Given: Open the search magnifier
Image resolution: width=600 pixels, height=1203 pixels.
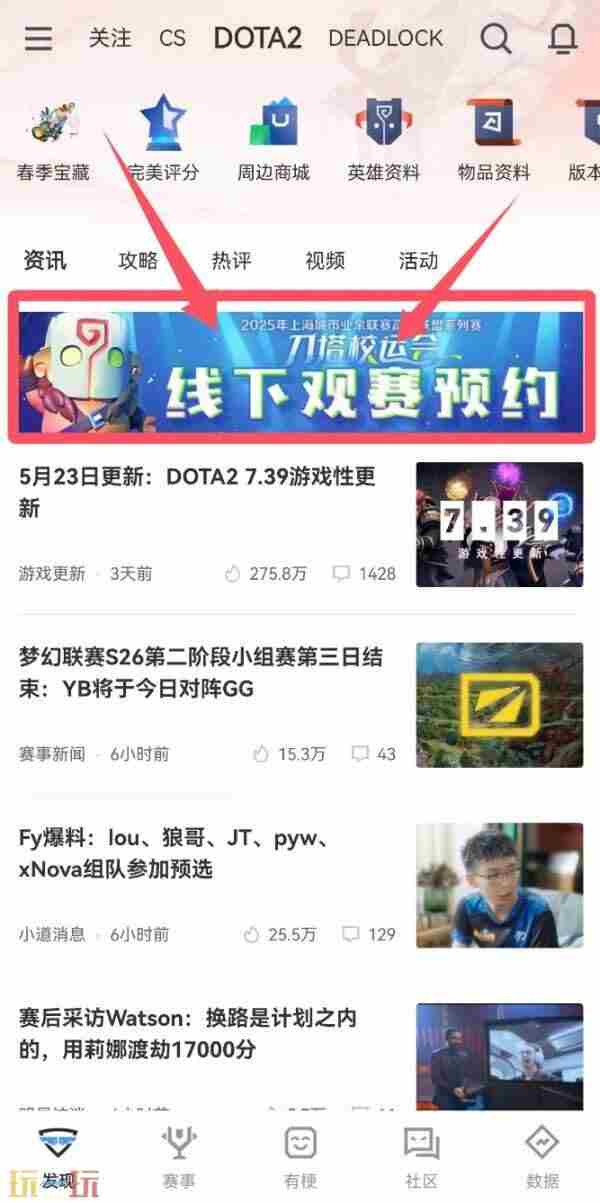Looking at the screenshot, I should (495, 39).
